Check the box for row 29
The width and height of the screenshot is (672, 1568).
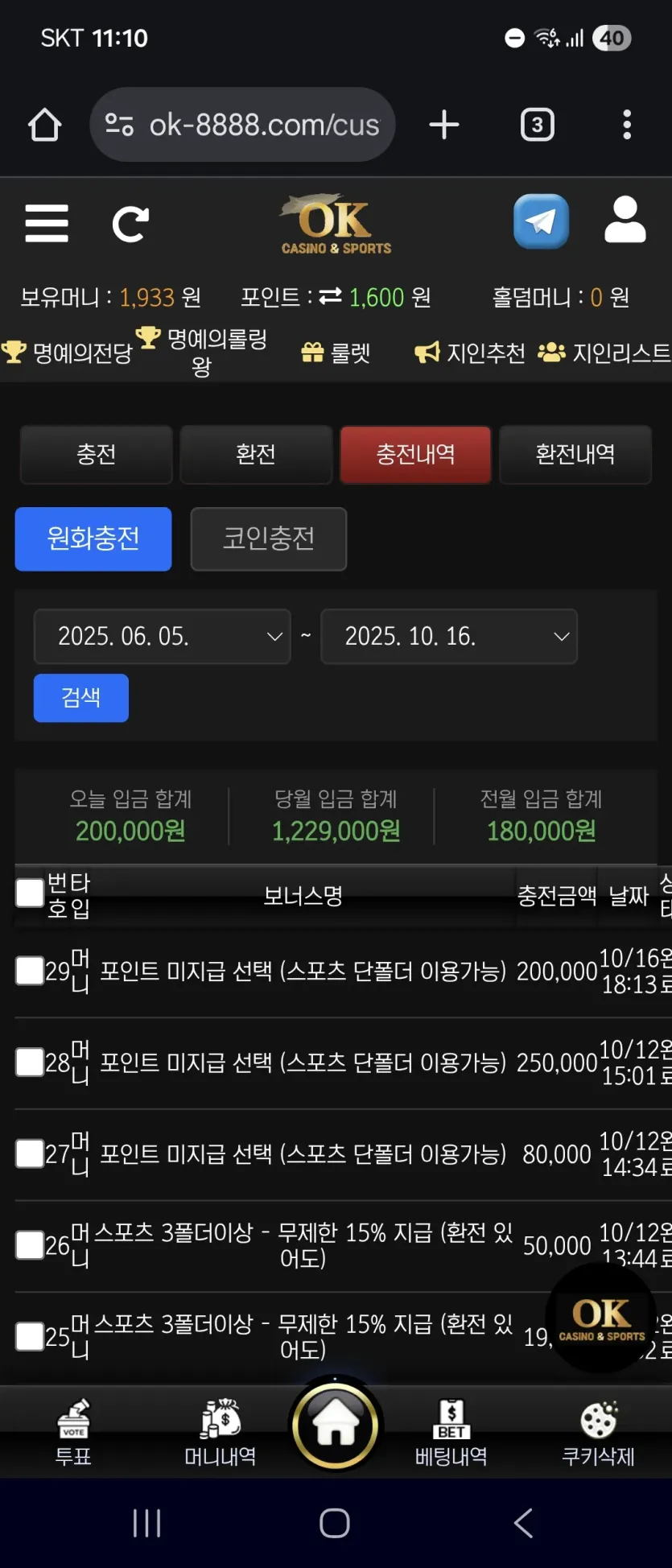tap(30, 971)
